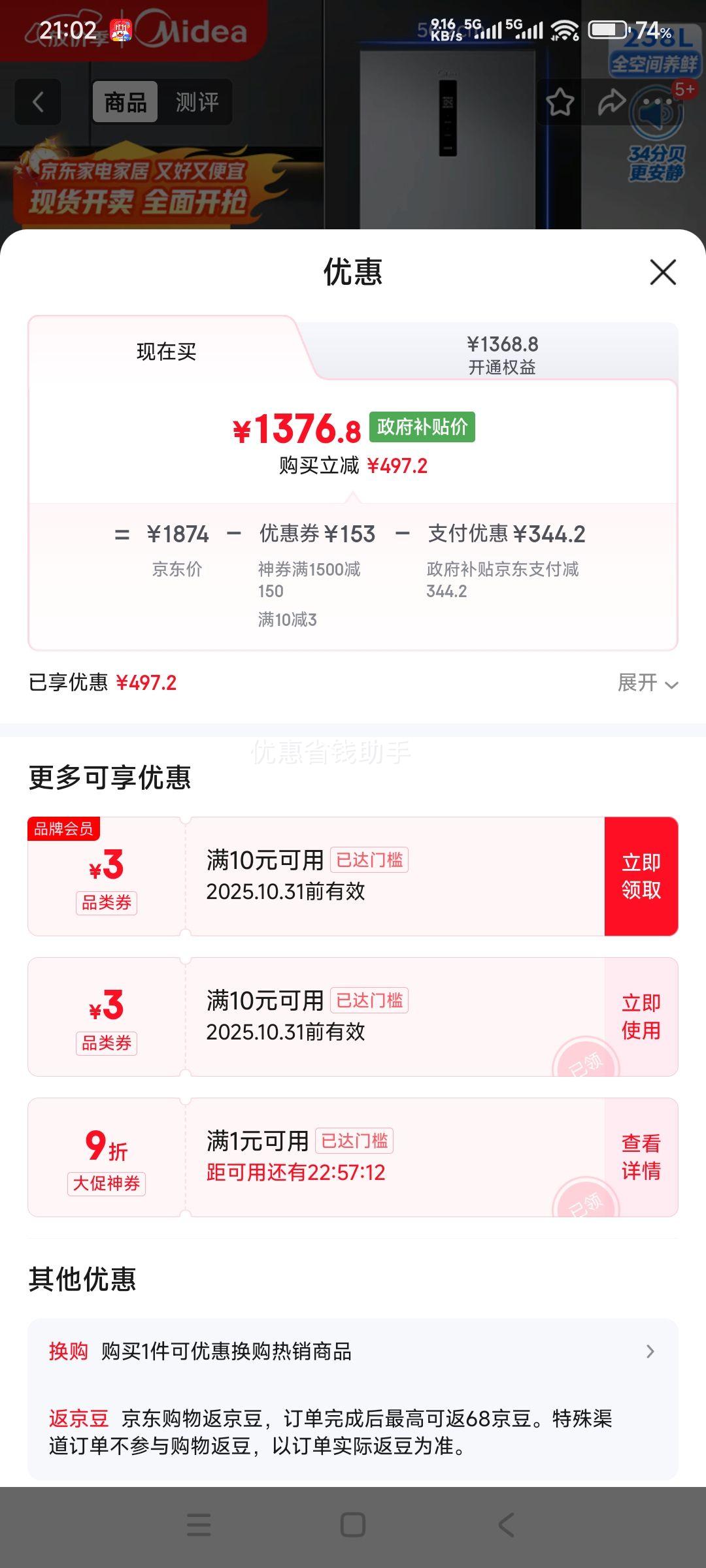View details of the 9折 大促神券
Screen dimensions: 706x1568
[x=641, y=1157]
